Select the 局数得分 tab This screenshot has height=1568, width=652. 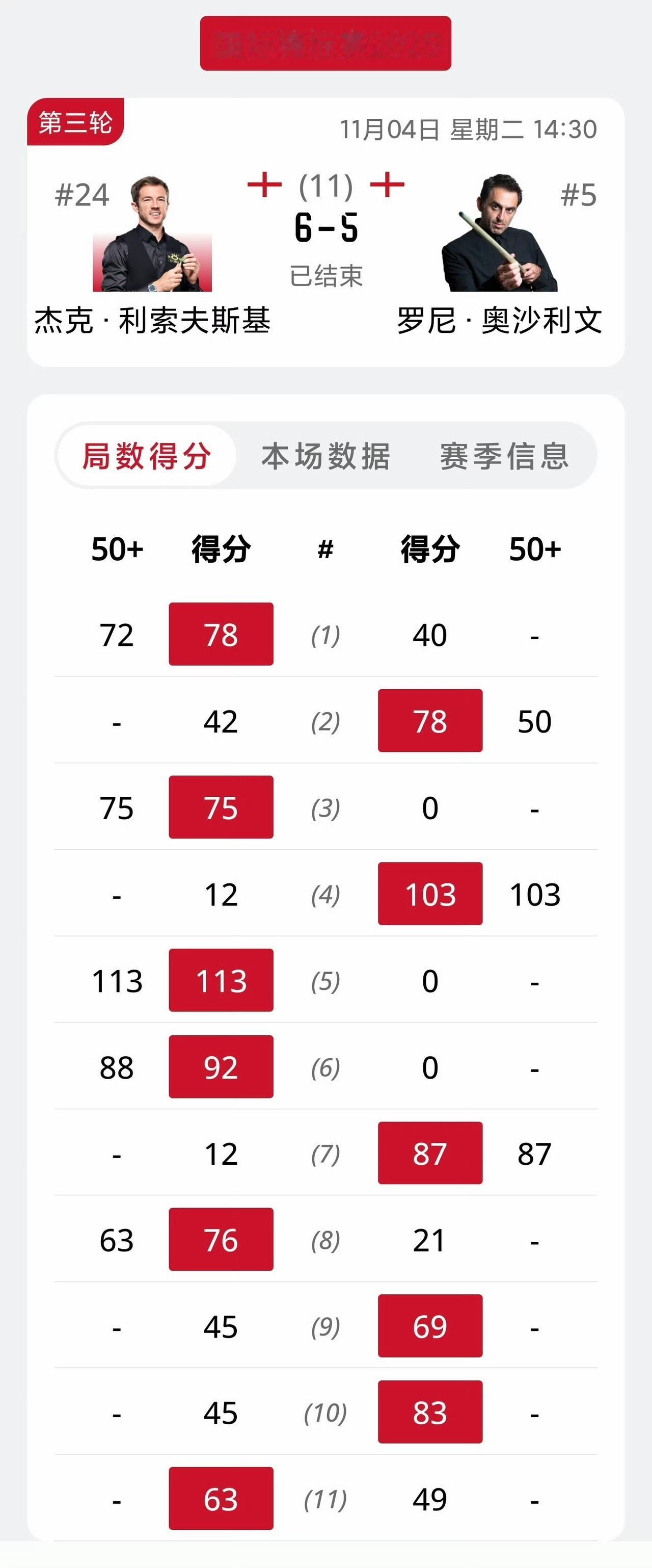147,456
